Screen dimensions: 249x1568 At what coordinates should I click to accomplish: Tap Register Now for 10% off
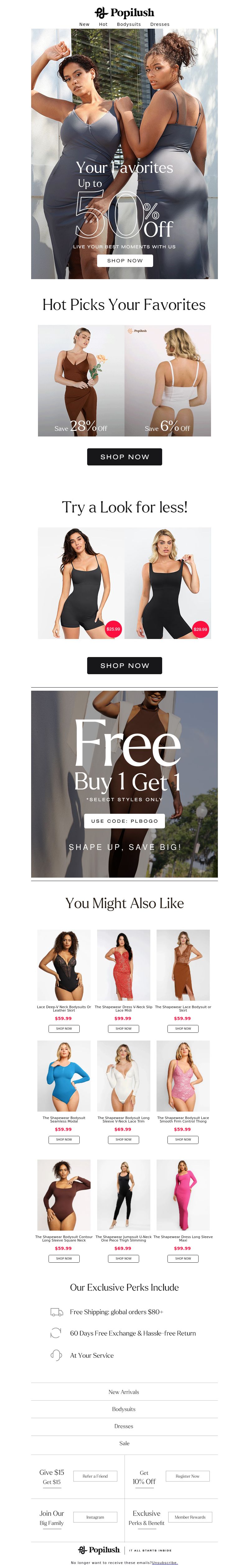[x=187, y=1475]
